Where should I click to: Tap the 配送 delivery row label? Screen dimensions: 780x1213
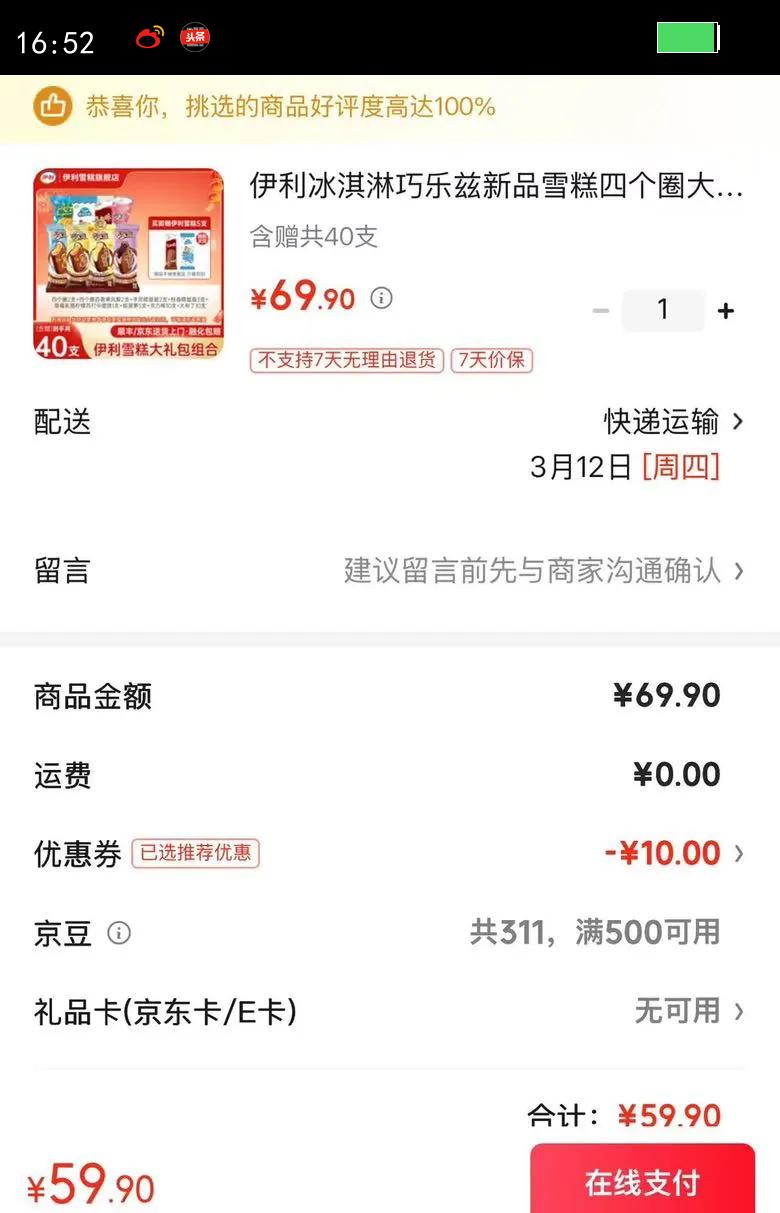pos(60,422)
